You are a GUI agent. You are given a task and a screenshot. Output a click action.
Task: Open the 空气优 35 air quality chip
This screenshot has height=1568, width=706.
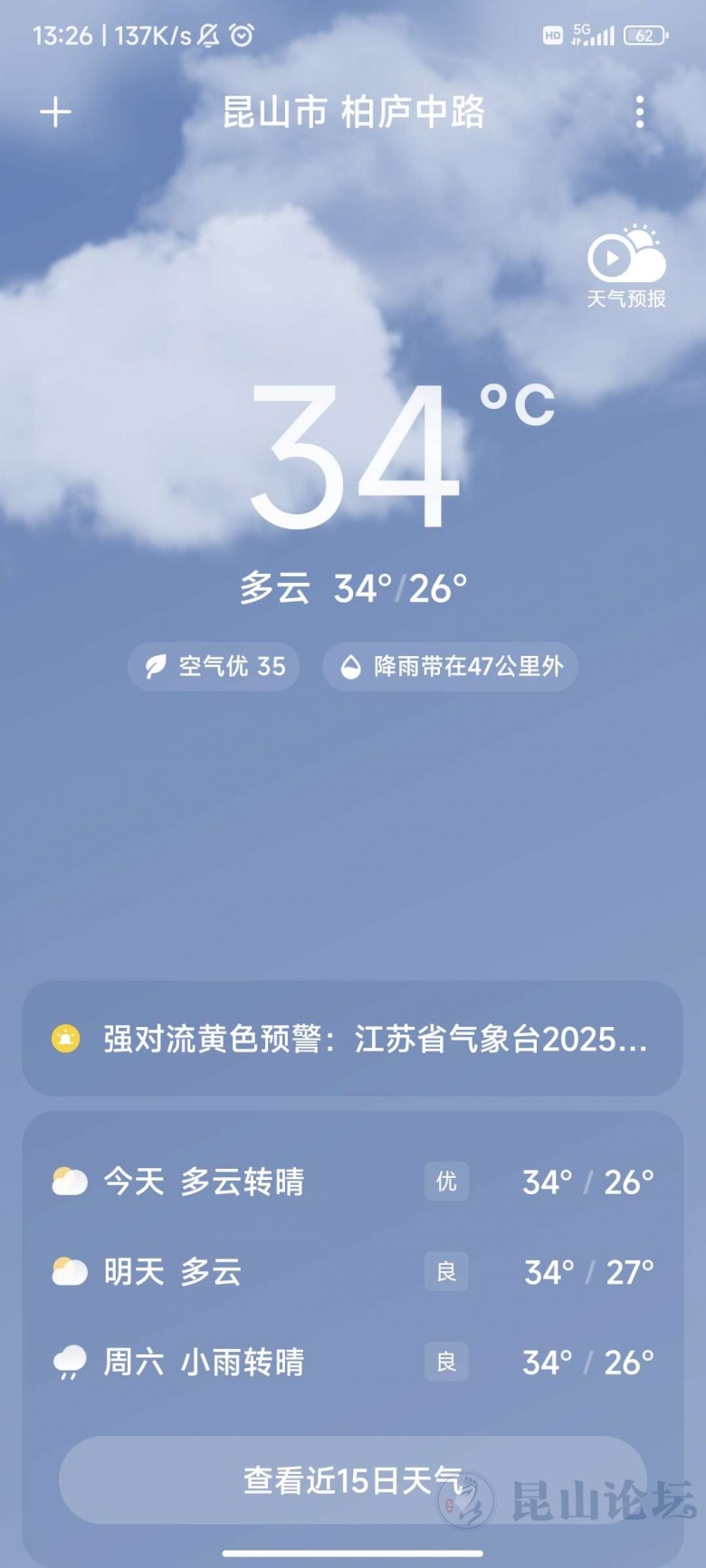click(x=215, y=667)
